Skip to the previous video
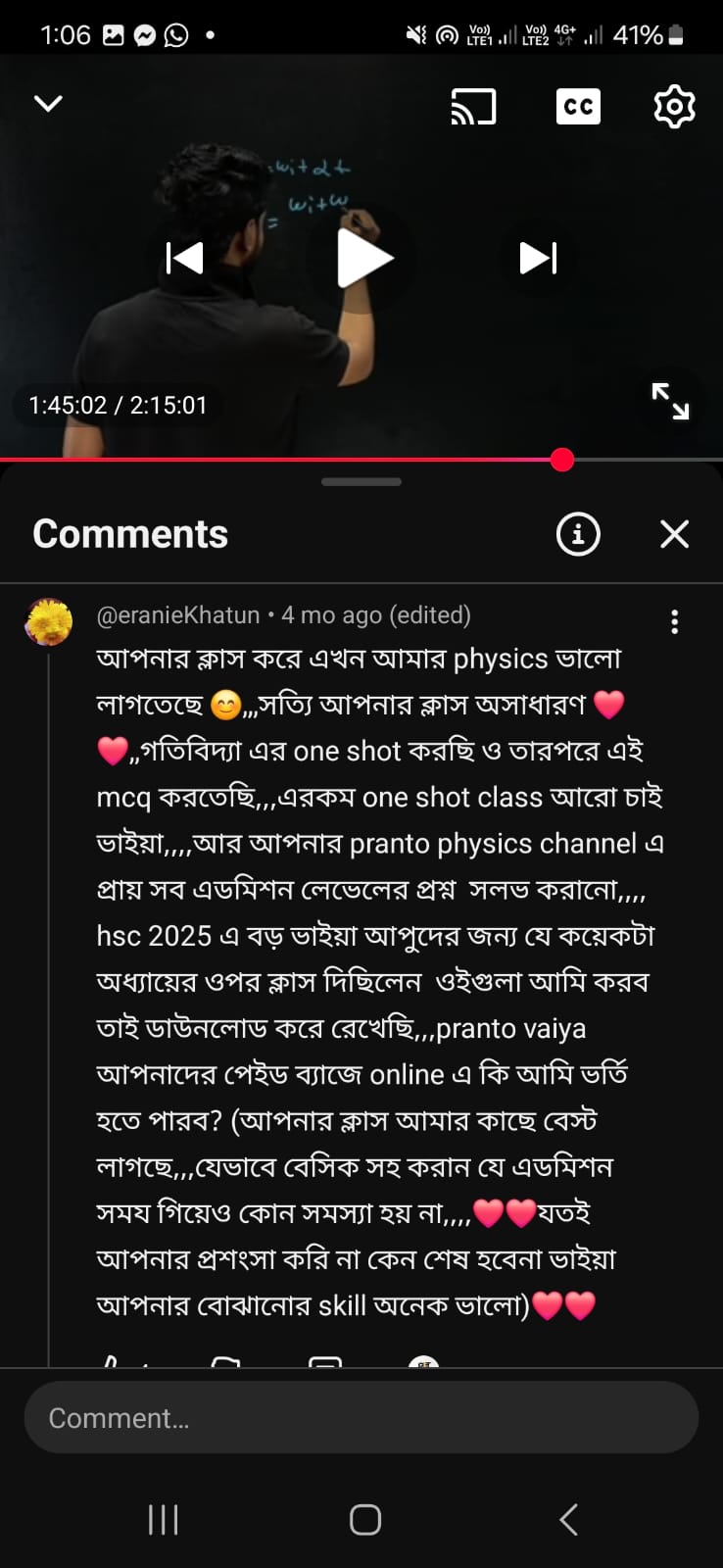Screen dimensions: 723x1568 (184, 258)
